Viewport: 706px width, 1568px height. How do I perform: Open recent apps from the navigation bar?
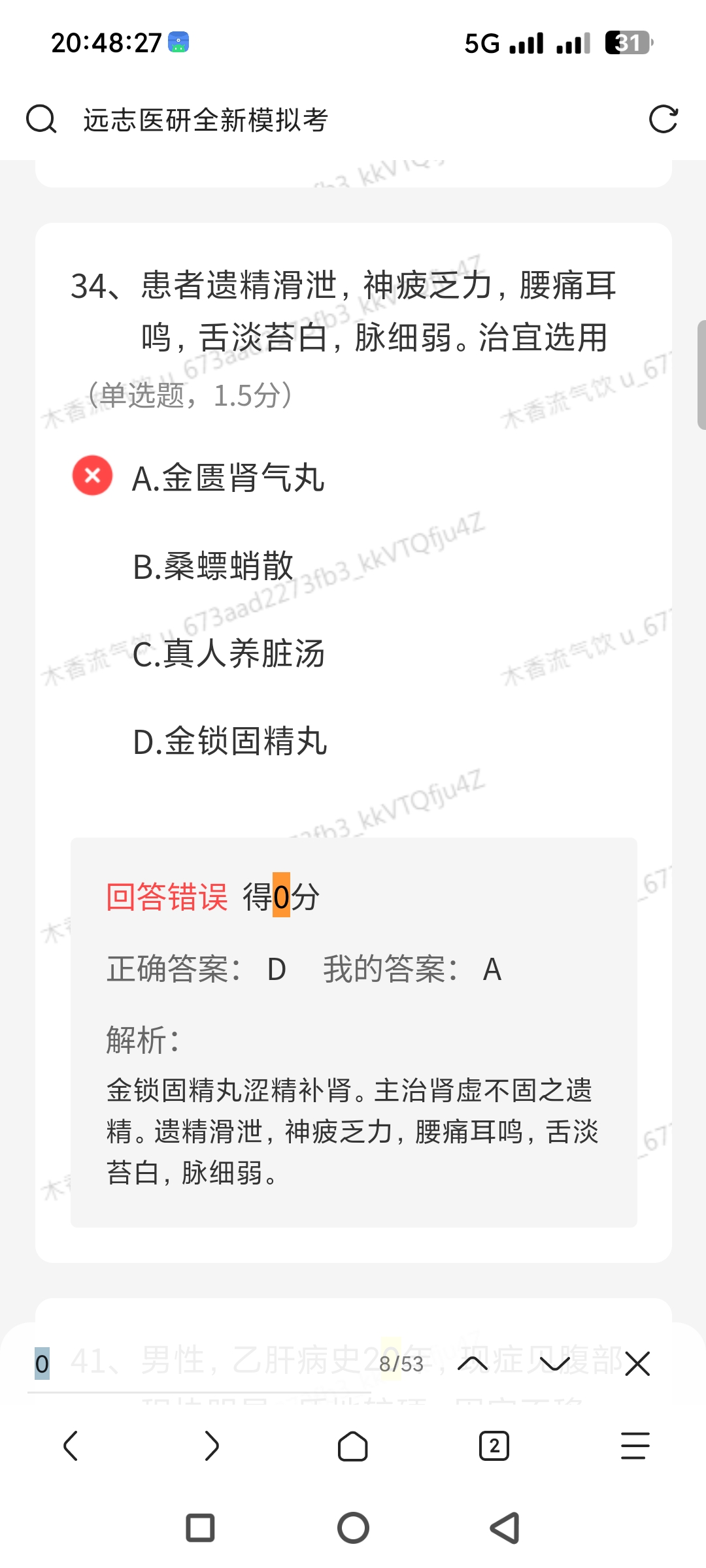pos(200,1527)
